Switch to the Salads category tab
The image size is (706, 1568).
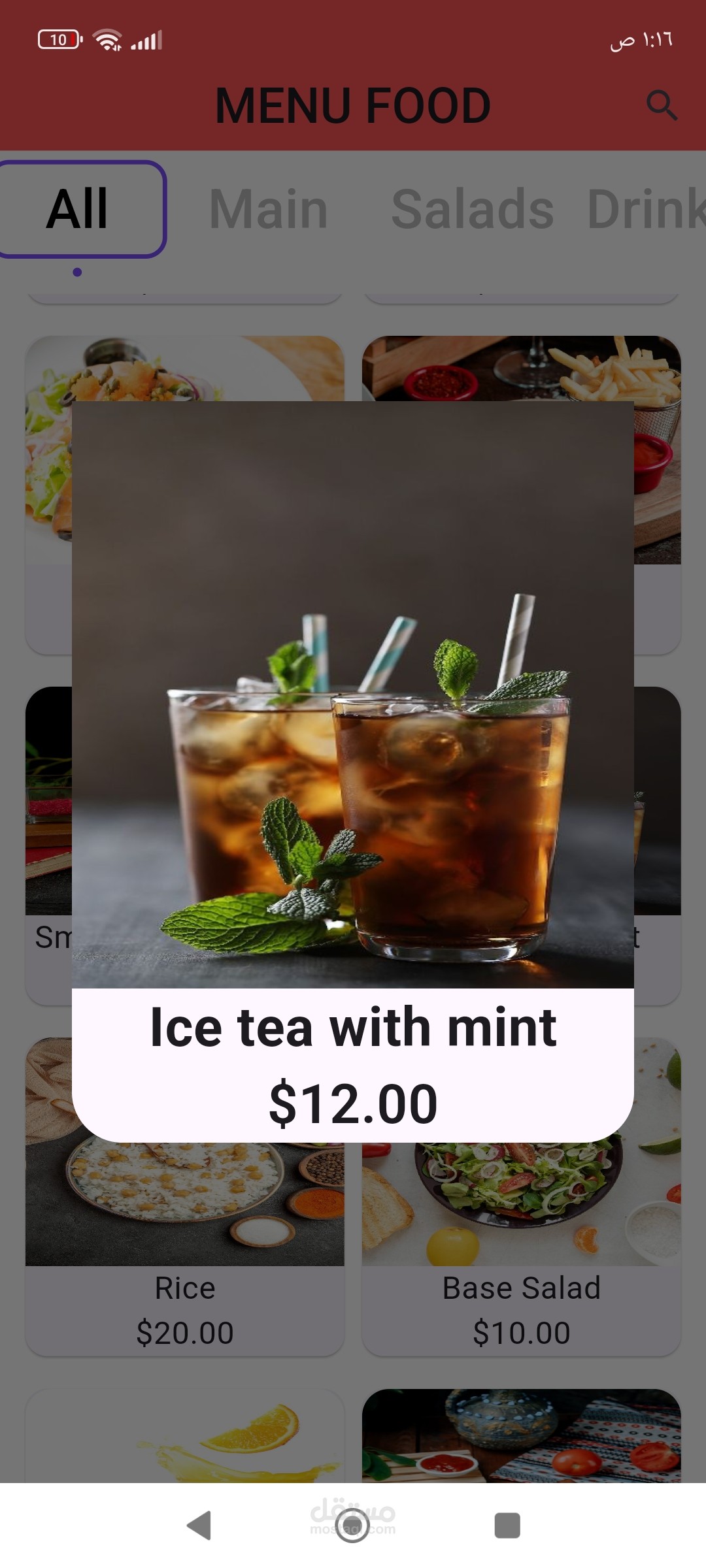472,209
